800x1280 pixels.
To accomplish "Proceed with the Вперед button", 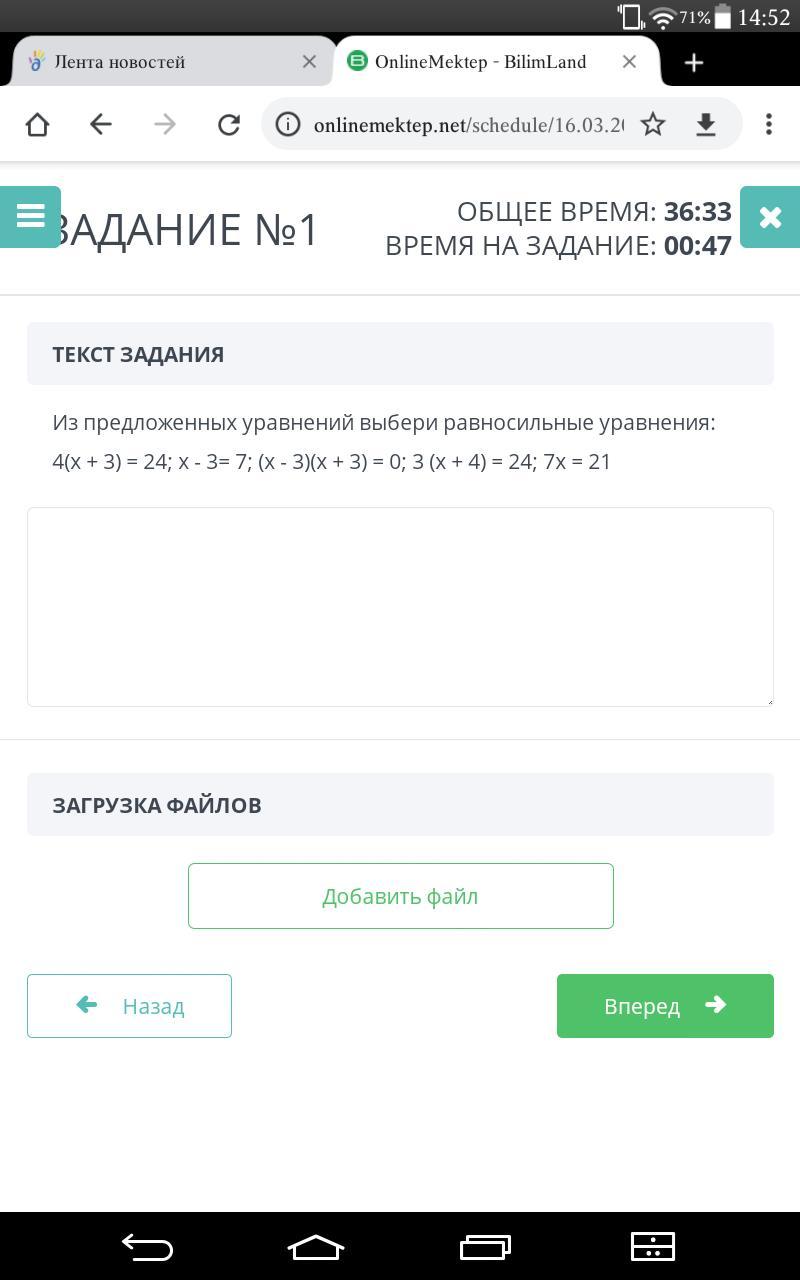I will 665,1006.
